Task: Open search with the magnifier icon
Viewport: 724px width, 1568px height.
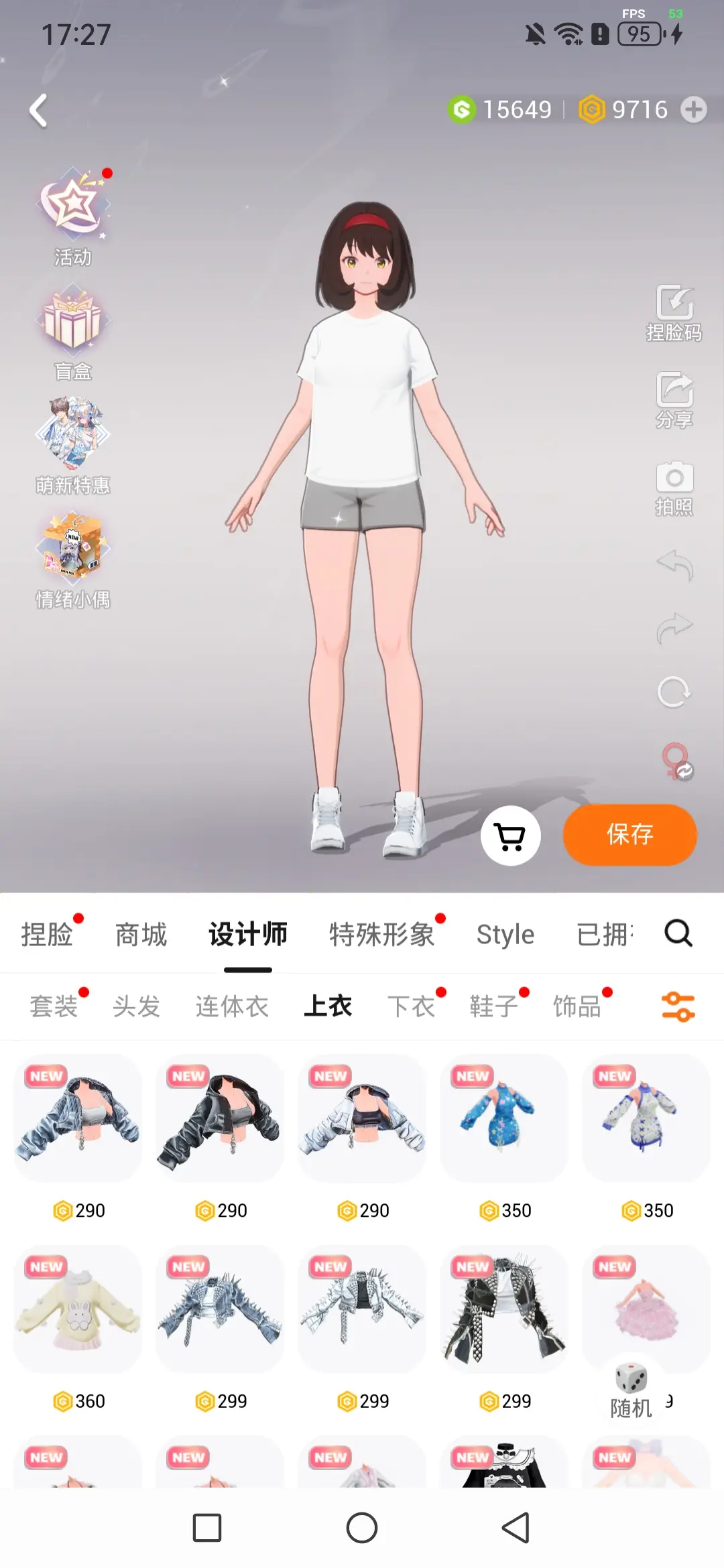Action: point(678,933)
